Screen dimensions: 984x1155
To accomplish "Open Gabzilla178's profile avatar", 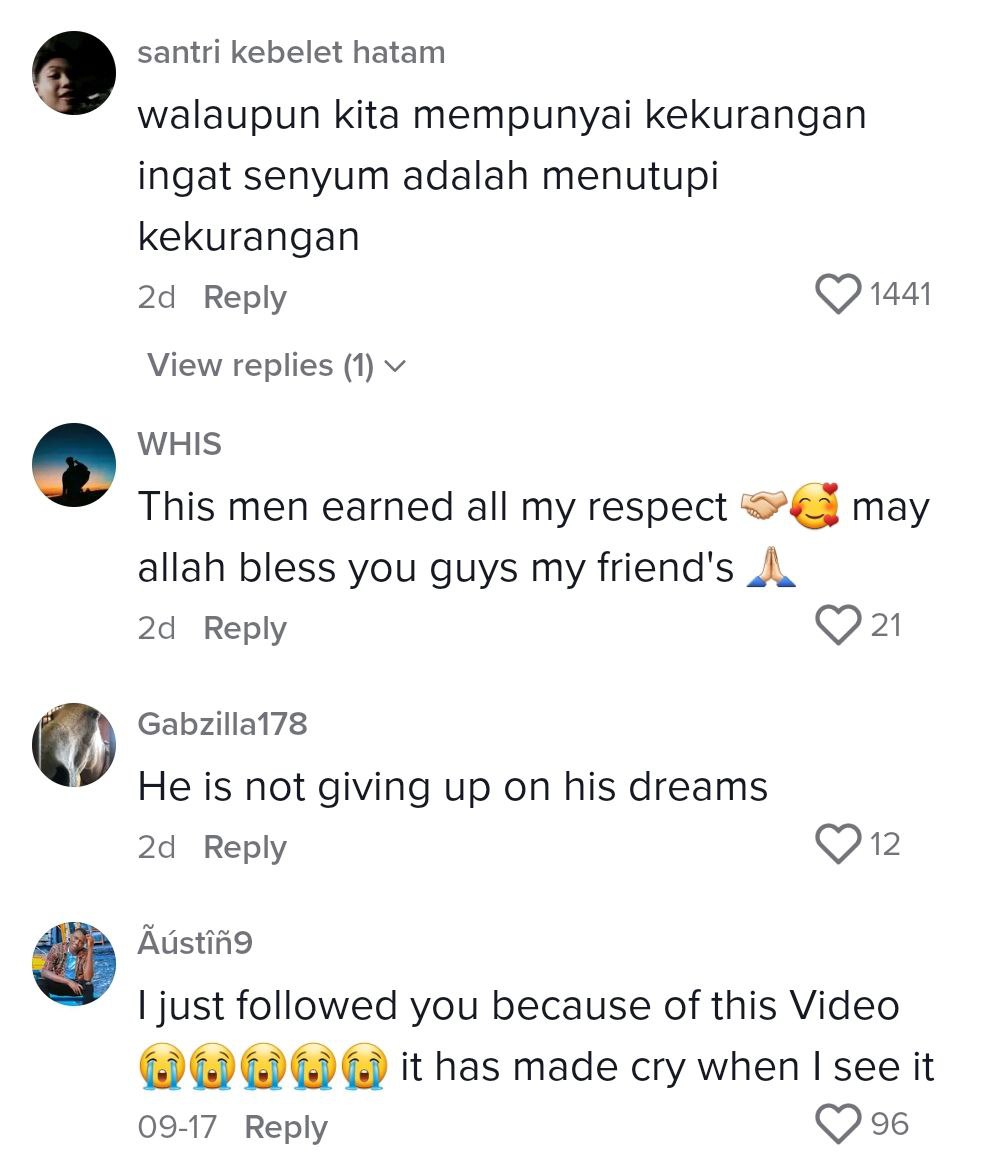I will coord(74,744).
